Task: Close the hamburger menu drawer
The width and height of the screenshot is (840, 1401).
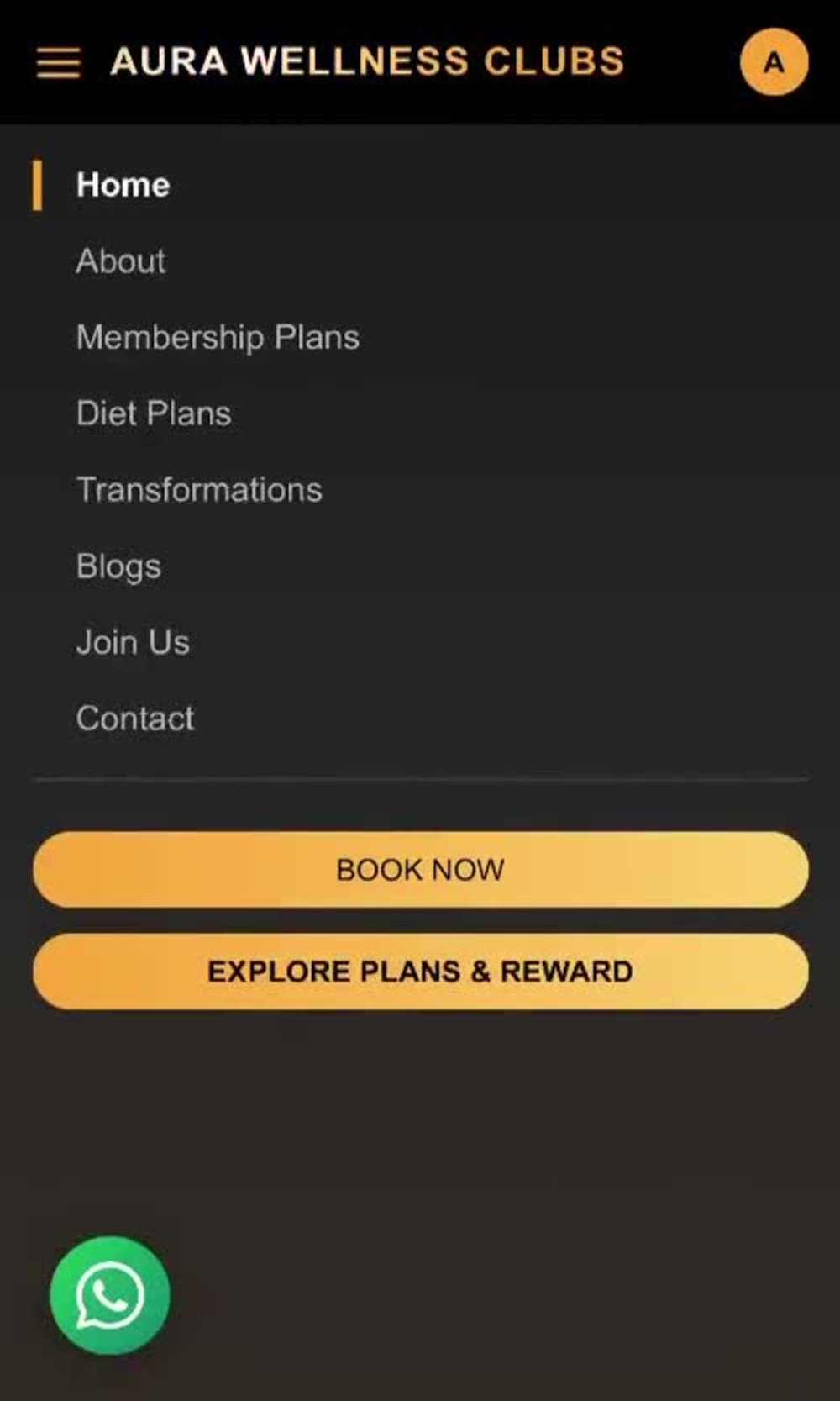Action: (x=59, y=63)
